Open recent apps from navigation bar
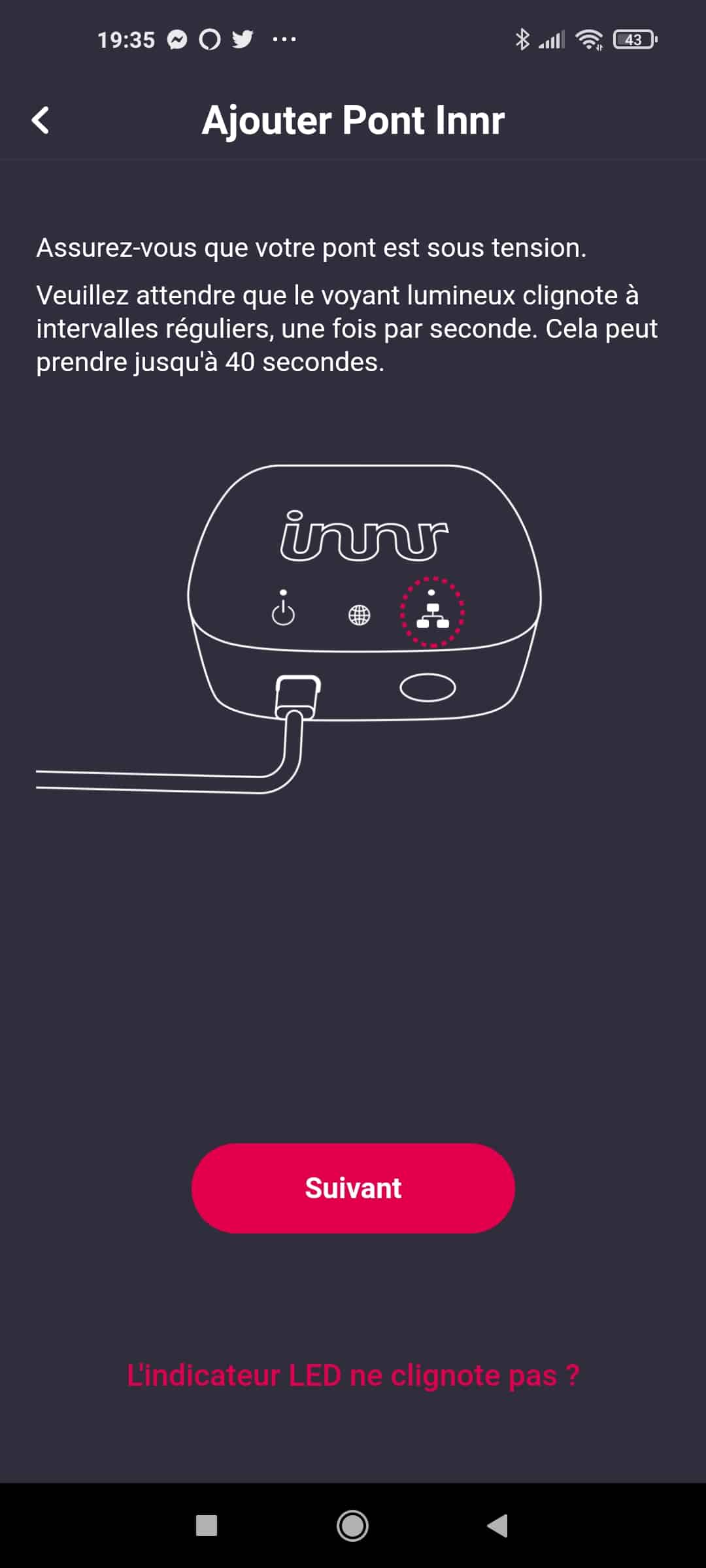Image resolution: width=706 pixels, height=1568 pixels. click(207, 1526)
